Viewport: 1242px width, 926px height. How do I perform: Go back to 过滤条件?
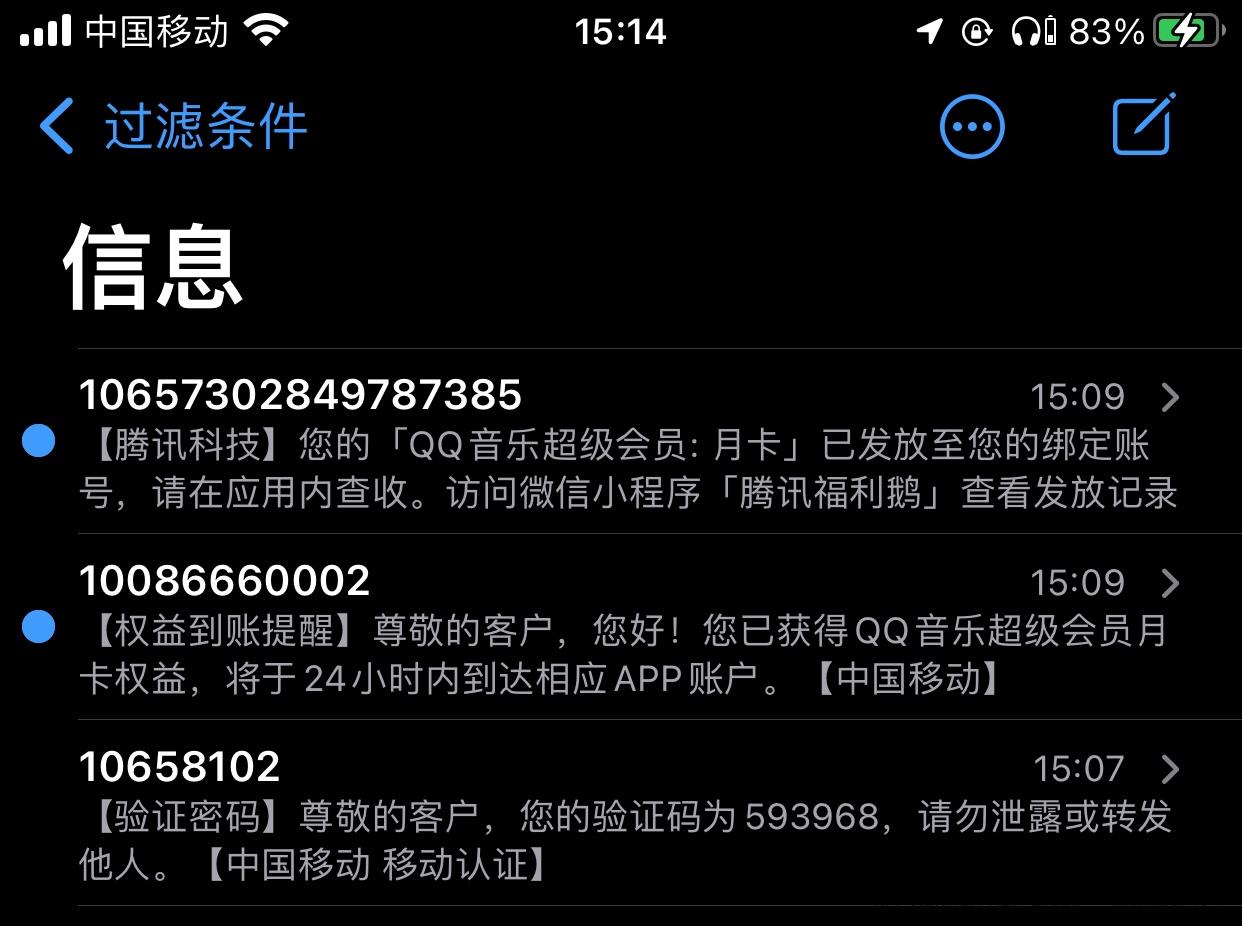tap(170, 127)
